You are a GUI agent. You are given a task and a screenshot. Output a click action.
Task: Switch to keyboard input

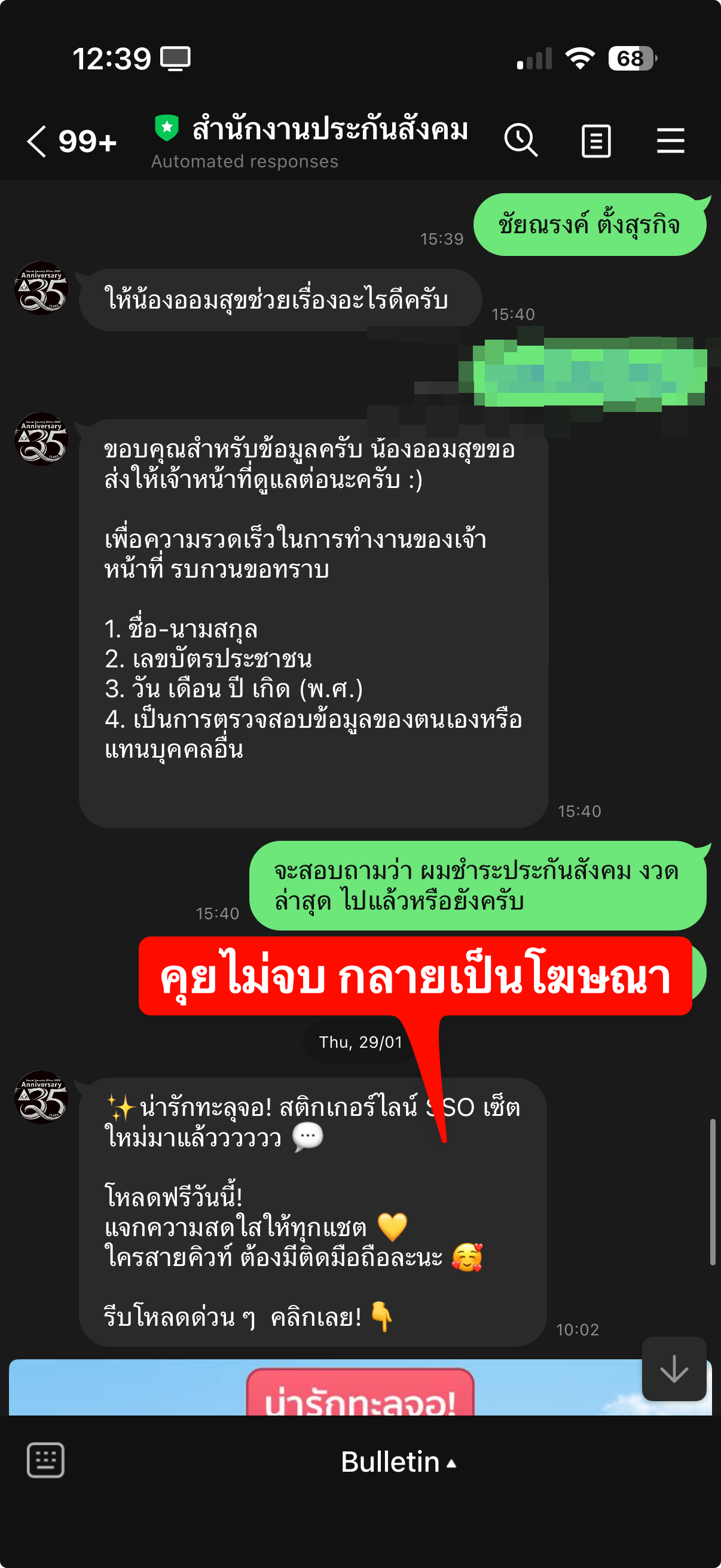pos(45,1461)
